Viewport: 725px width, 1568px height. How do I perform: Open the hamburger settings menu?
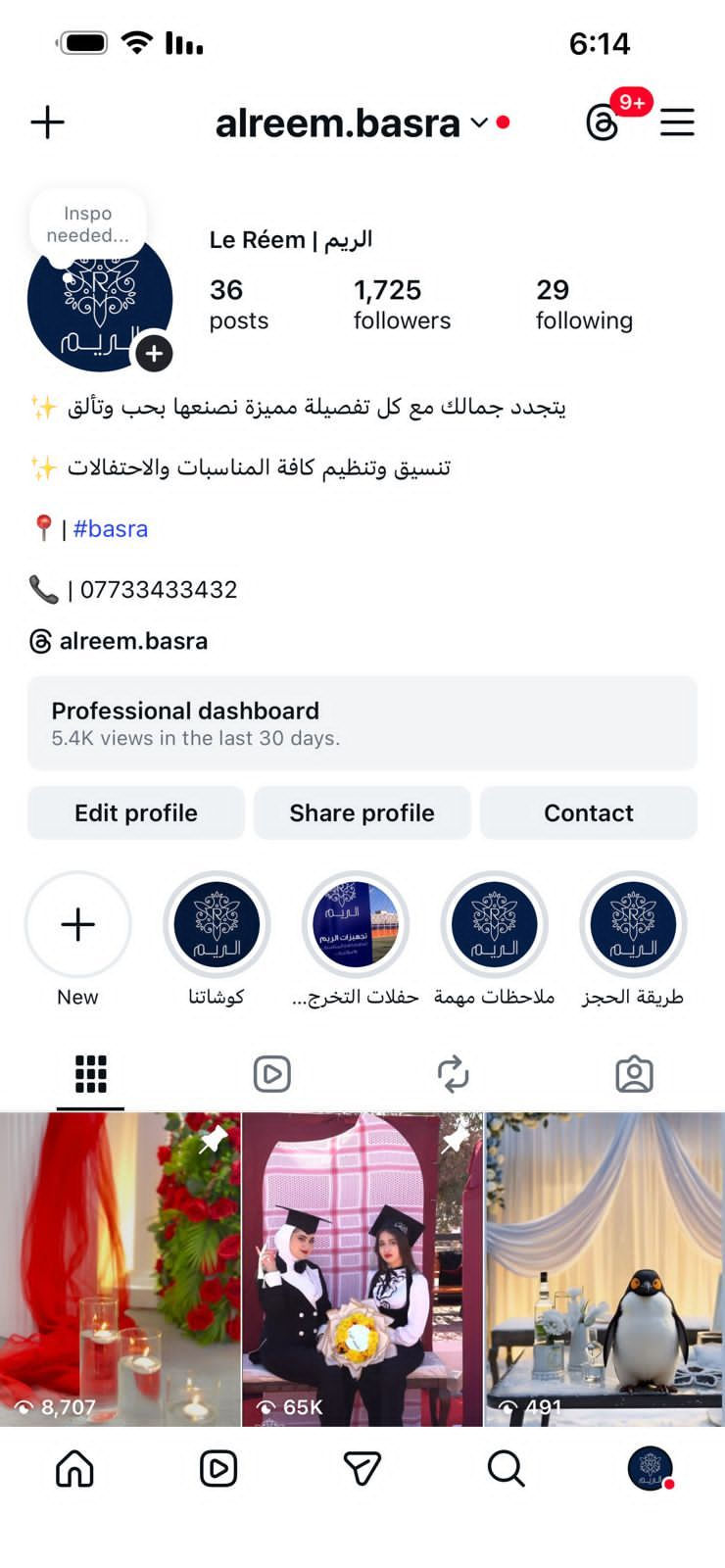click(677, 122)
